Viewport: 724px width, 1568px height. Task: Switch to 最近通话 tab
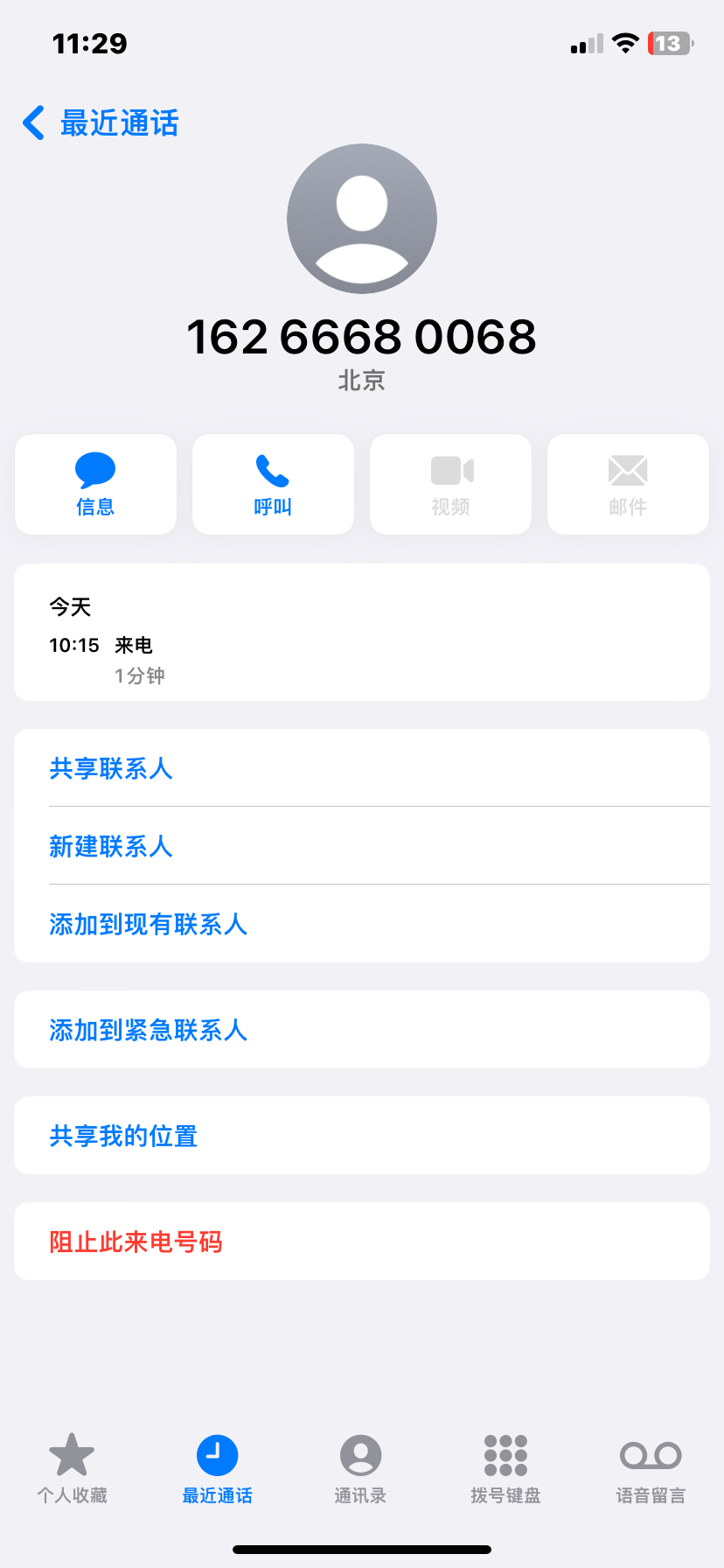[x=217, y=1469]
